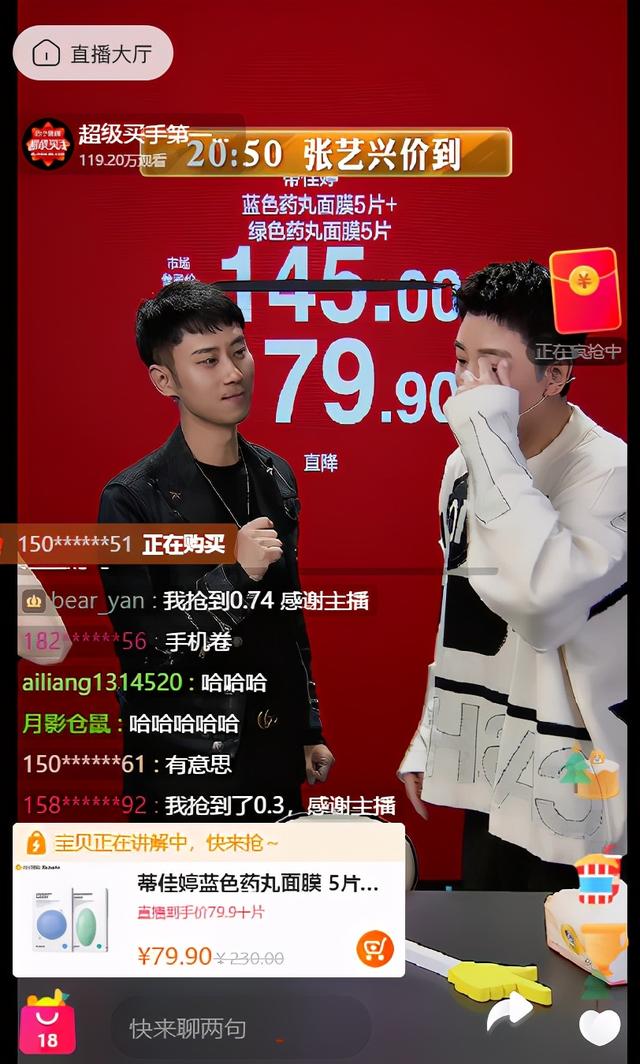Viewport: 640px width, 1064px height.
Task: Grab the red envelope coupon
Action: (585, 290)
